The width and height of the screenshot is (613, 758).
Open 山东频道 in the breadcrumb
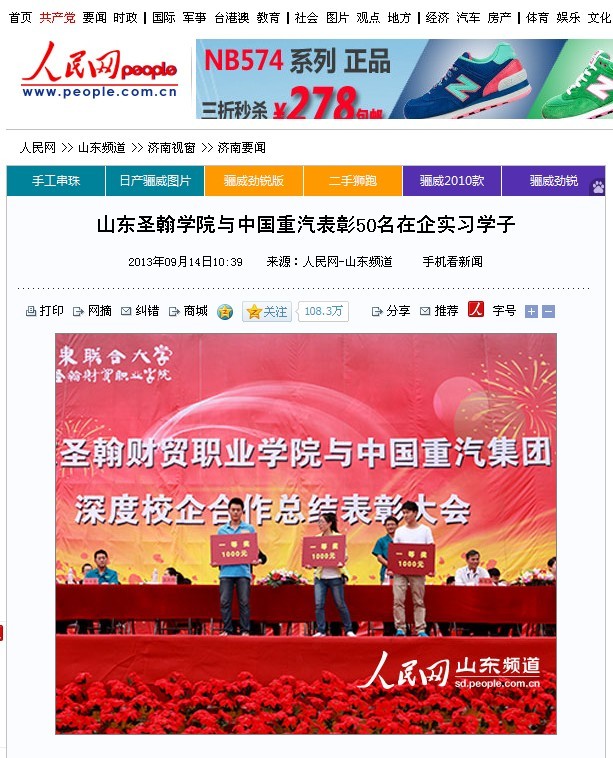(x=102, y=147)
